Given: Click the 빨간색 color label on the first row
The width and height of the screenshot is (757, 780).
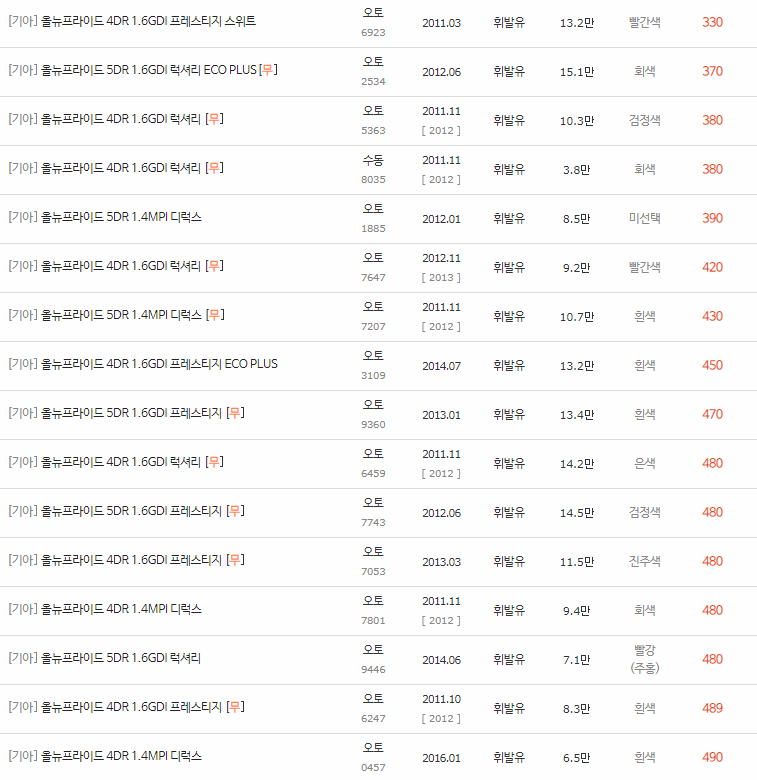Looking at the screenshot, I should 644,21.
